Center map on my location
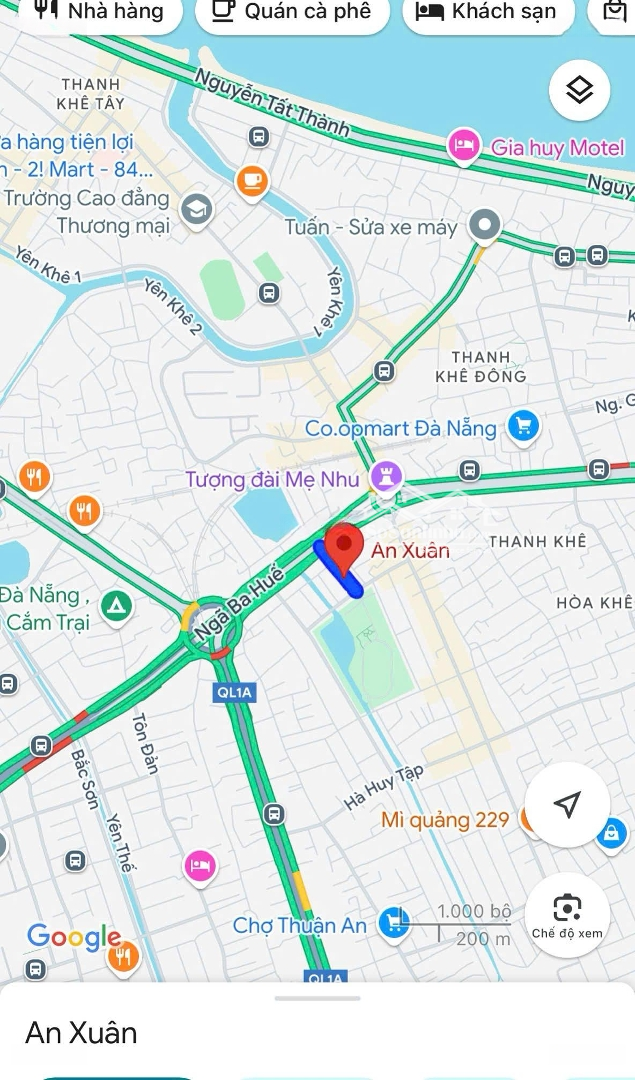 [x=567, y=804]
